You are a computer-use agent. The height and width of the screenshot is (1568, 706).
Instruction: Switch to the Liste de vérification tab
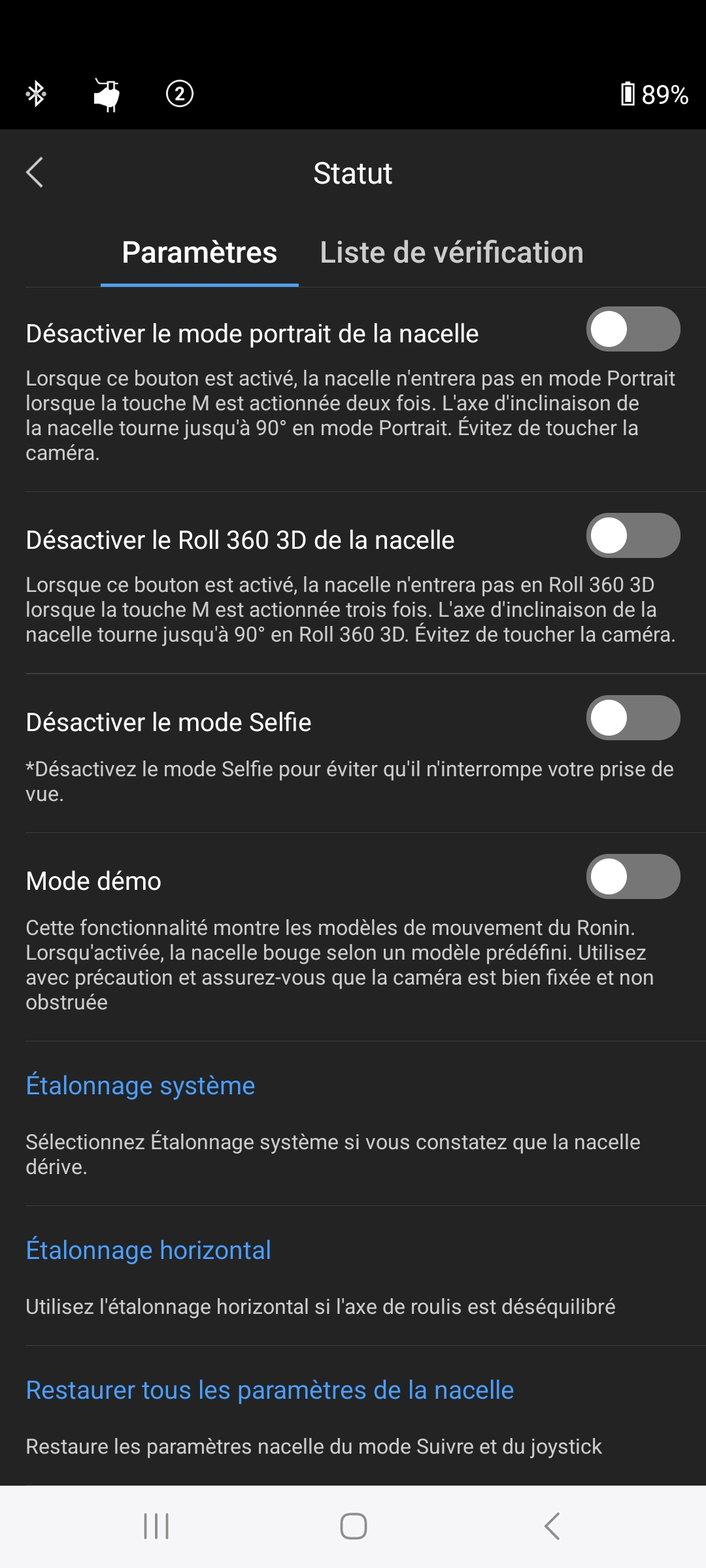coord(451,253)
